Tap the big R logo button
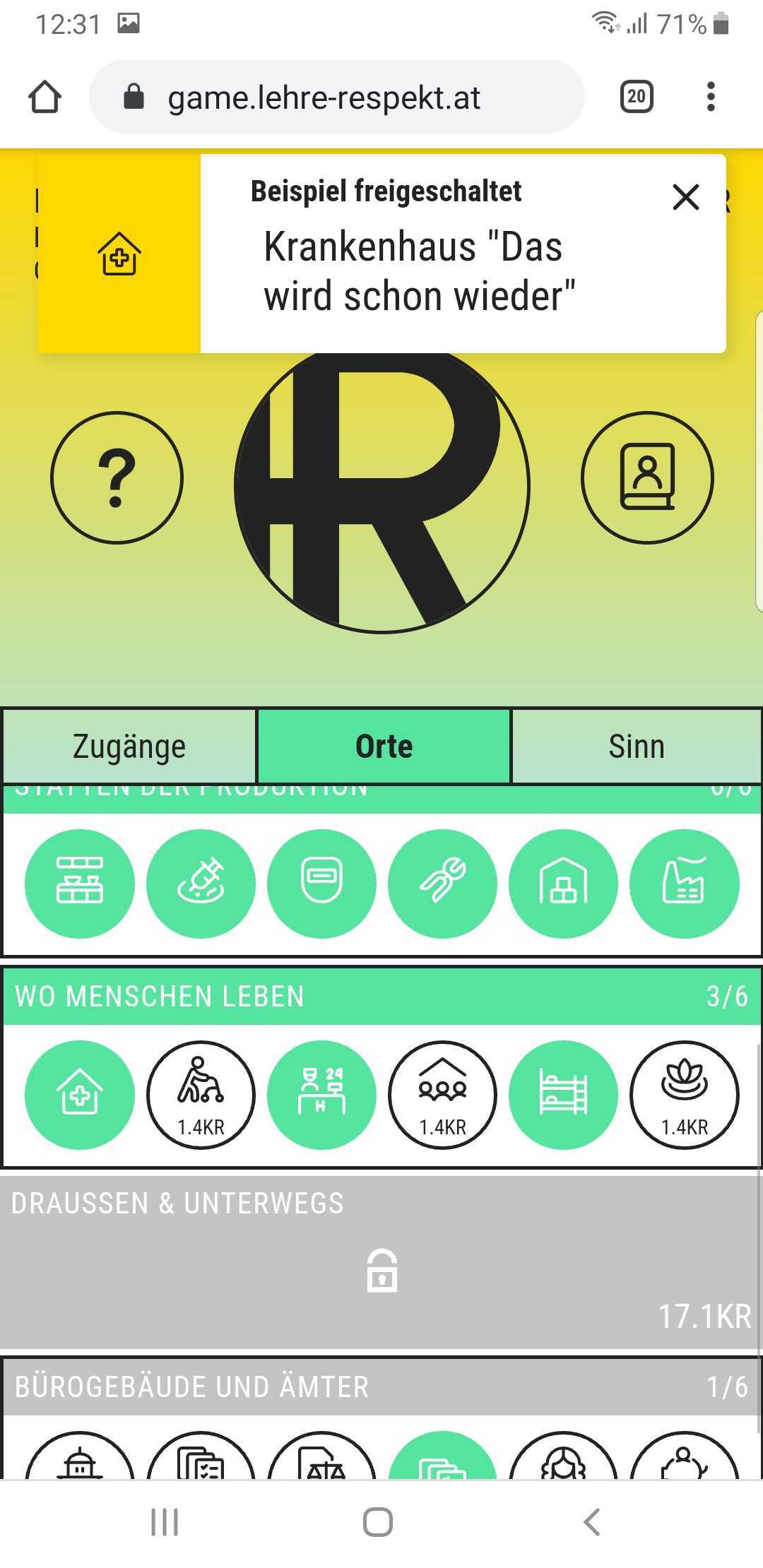 (x=382, y=487)
